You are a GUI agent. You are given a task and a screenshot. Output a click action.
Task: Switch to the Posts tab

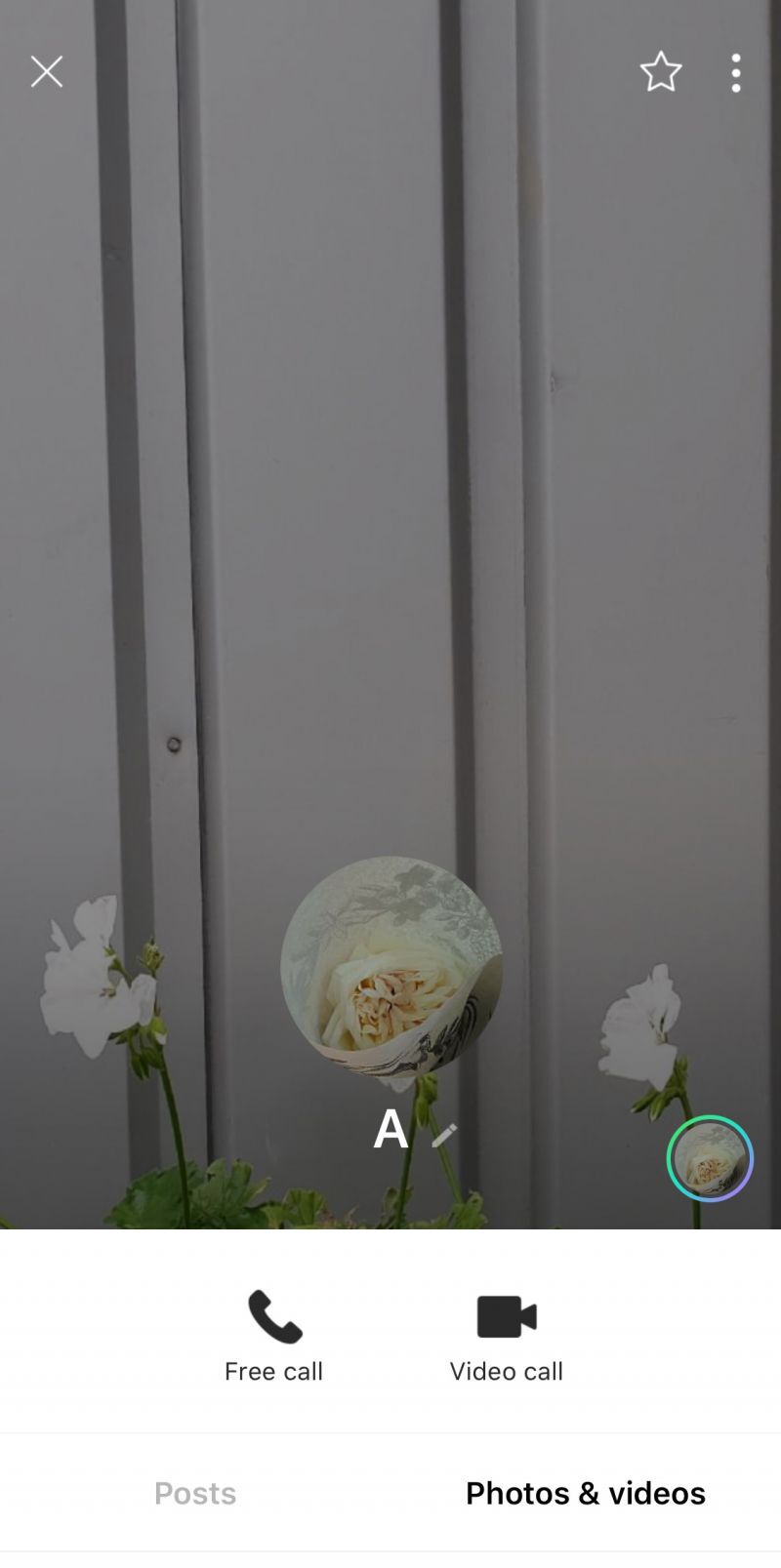pyautogui.click(x=195, y=1493)
